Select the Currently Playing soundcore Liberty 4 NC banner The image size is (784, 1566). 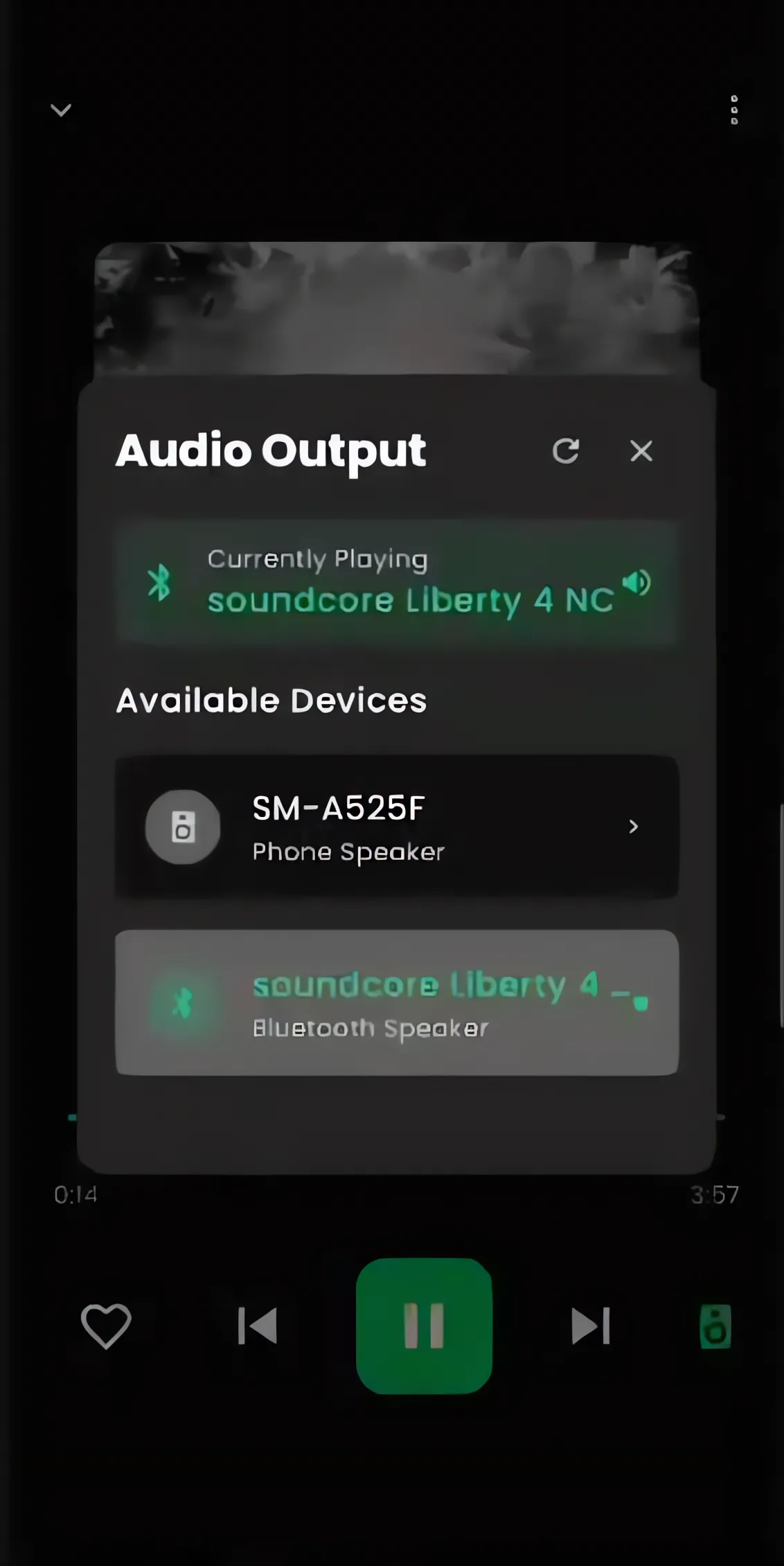point(398,582)
